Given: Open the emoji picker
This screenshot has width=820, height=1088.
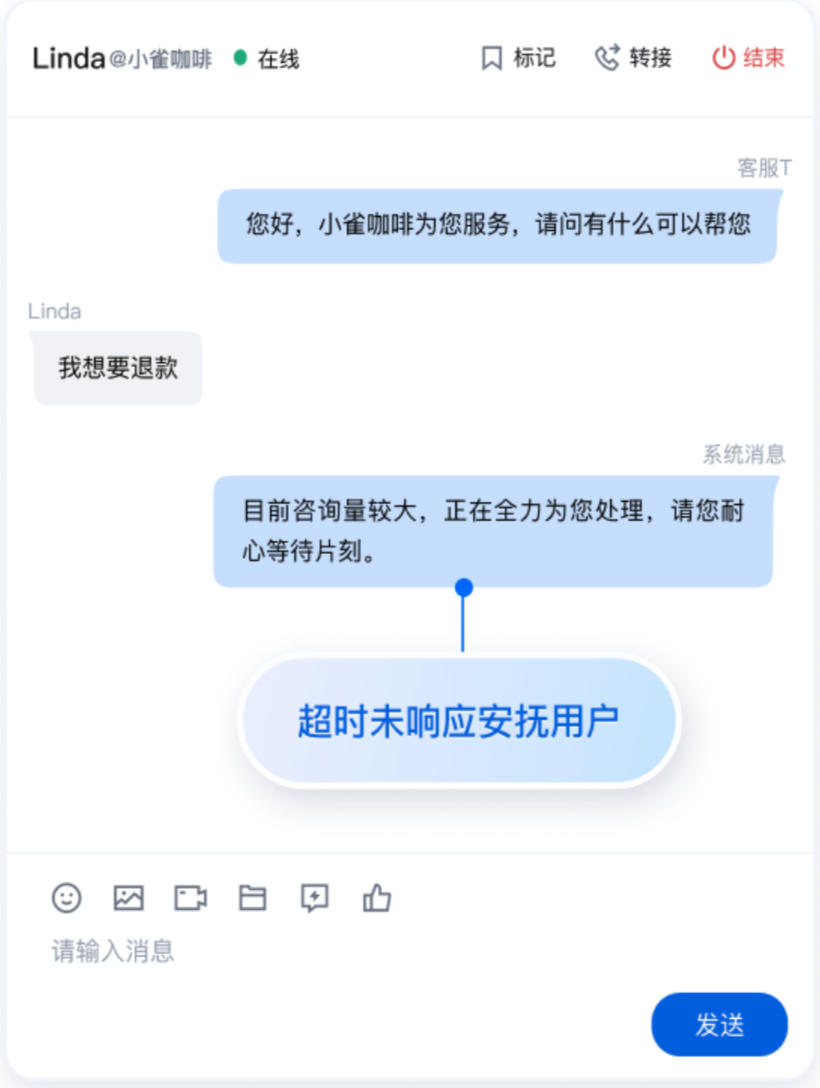Looking at the screenshot, I should pos(67,897).
